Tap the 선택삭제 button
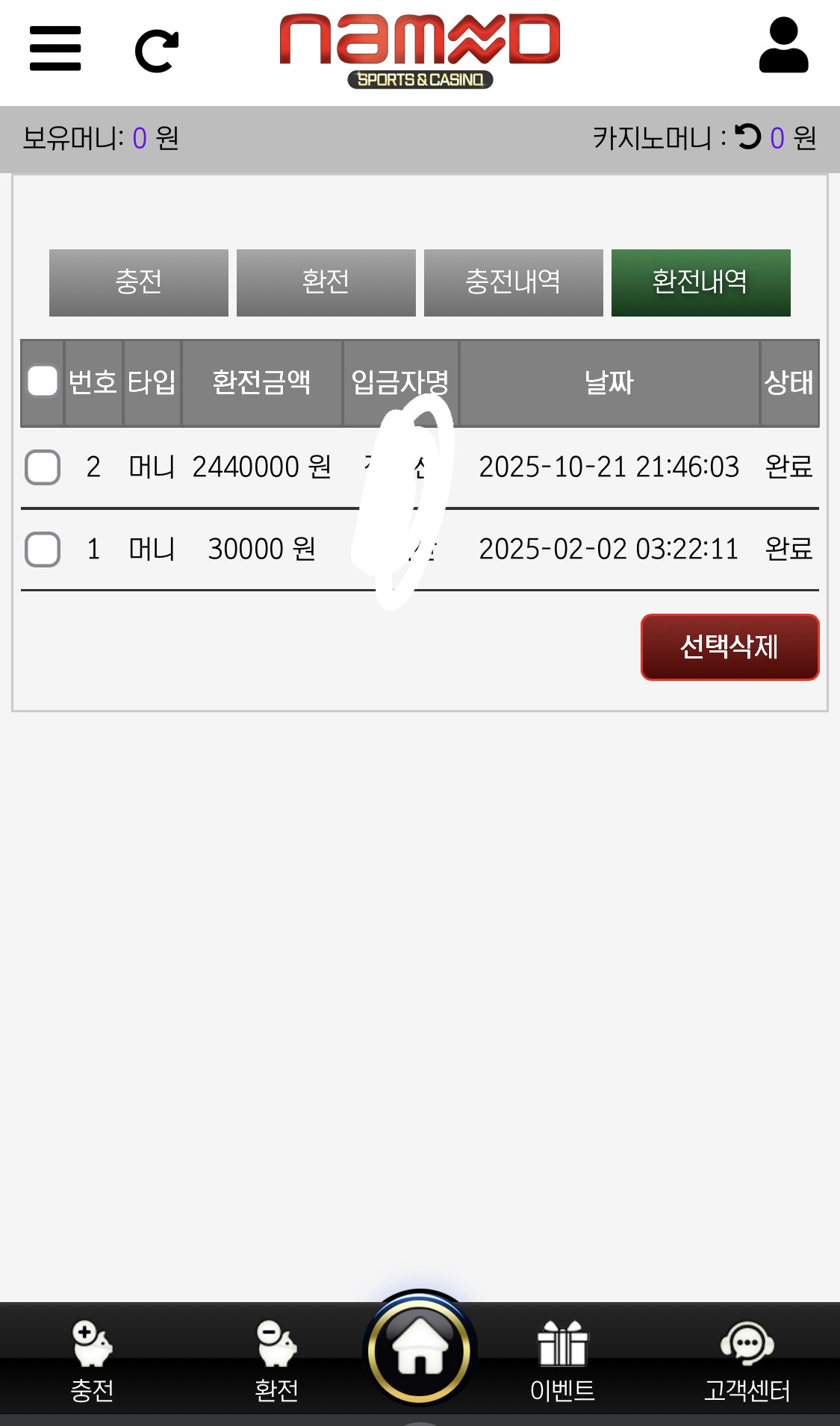840x1426 pixels. 729,647
